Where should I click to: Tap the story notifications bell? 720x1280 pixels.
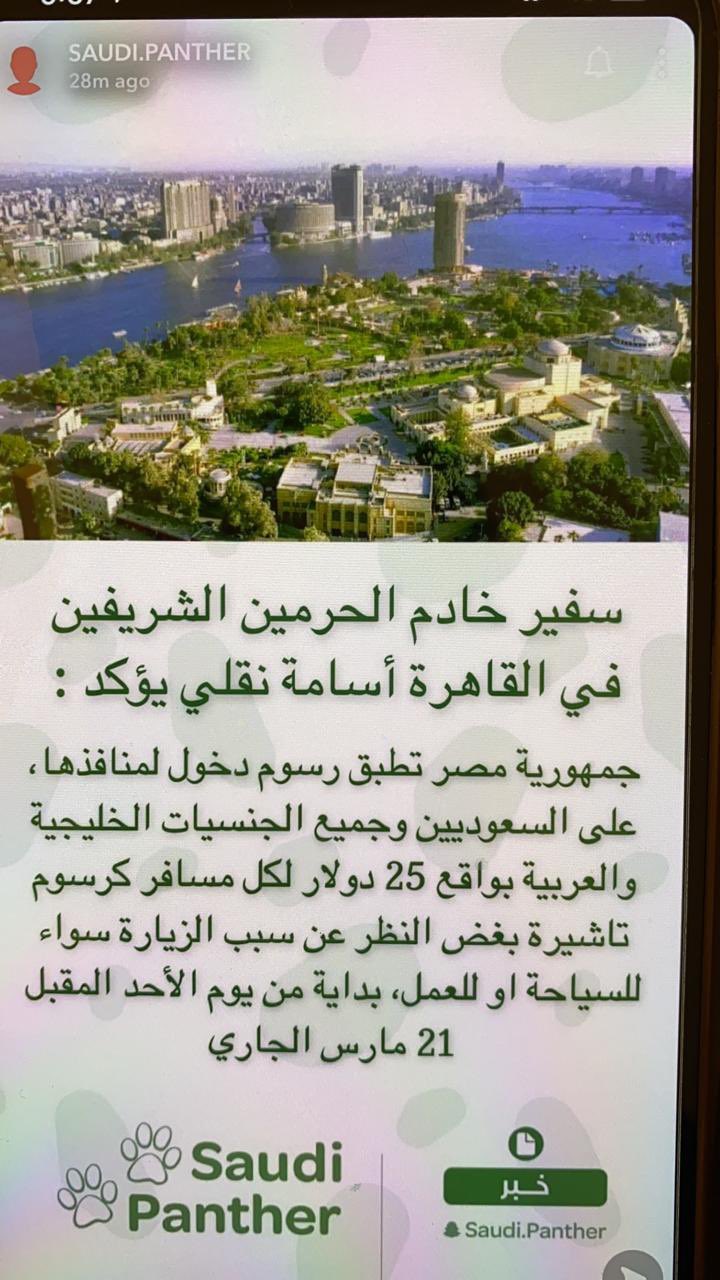point(599,63)
